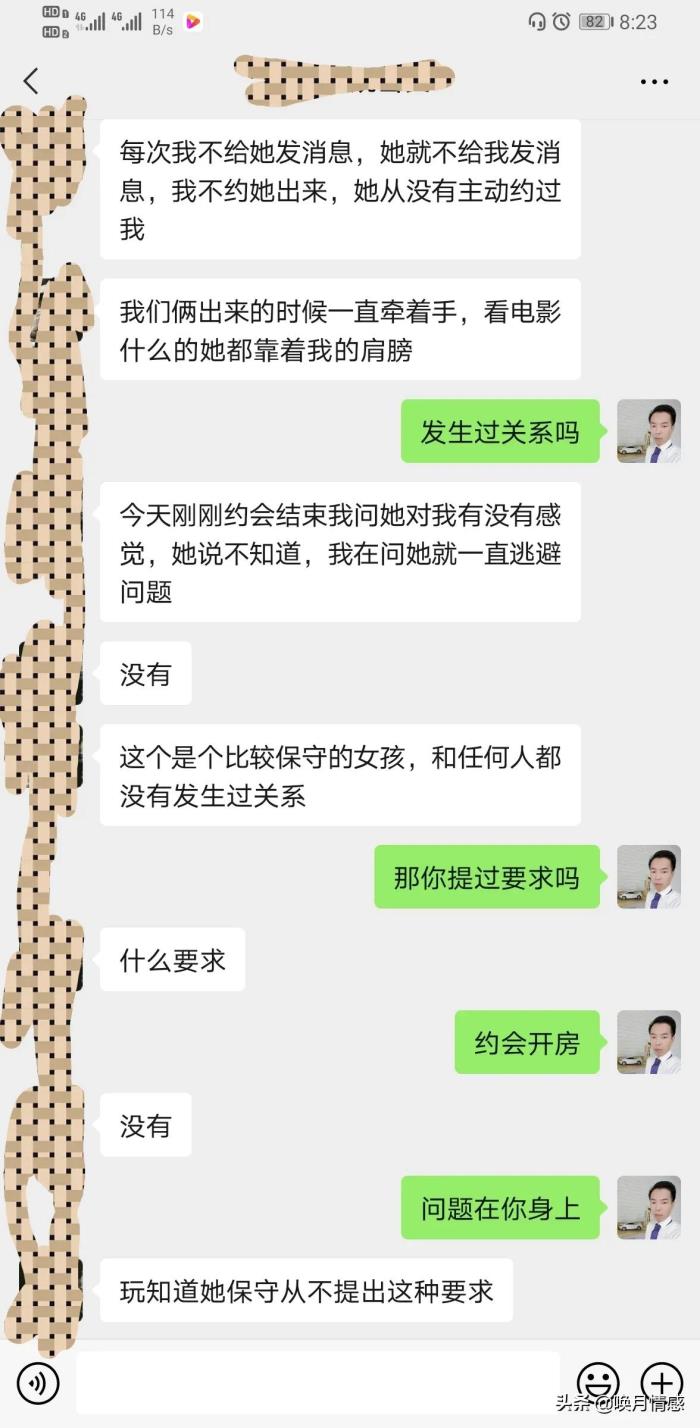The image size is (700, 1428).
Task: Open the three-dot chat info menu
Action: [654, 81]
